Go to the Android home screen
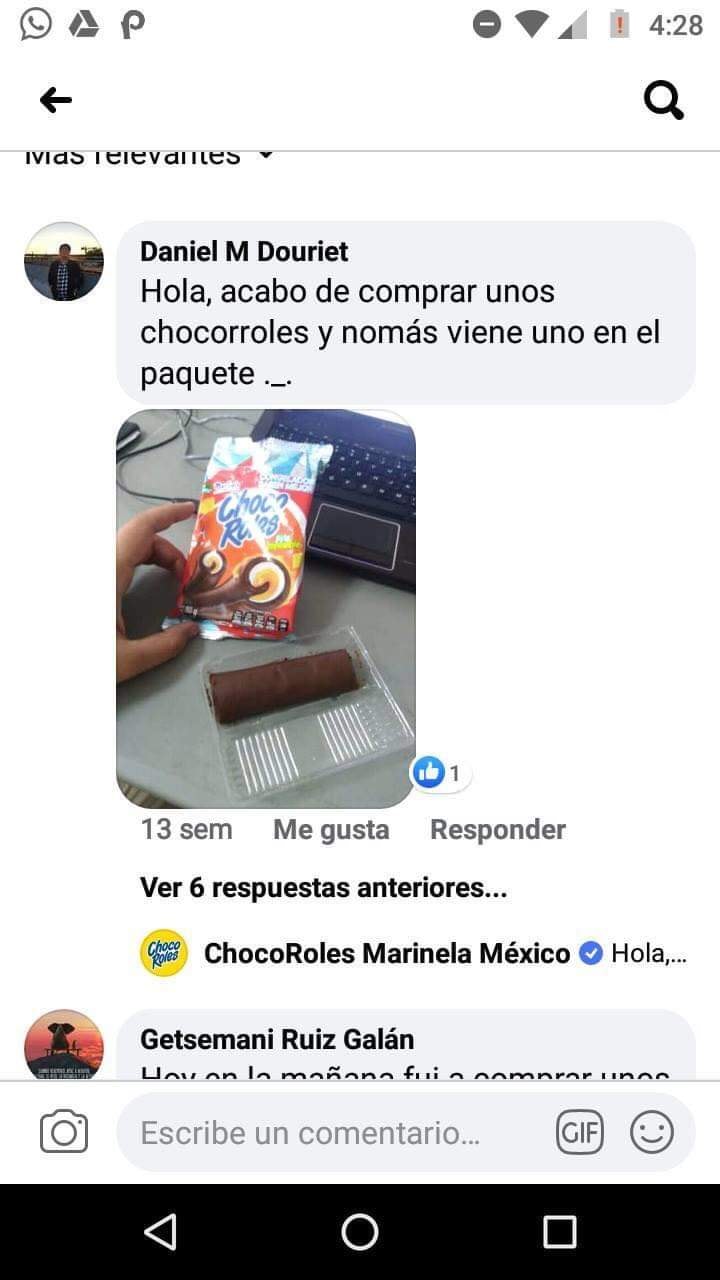This screenshot has height=1280, width=720. [x=360, y=1232]
